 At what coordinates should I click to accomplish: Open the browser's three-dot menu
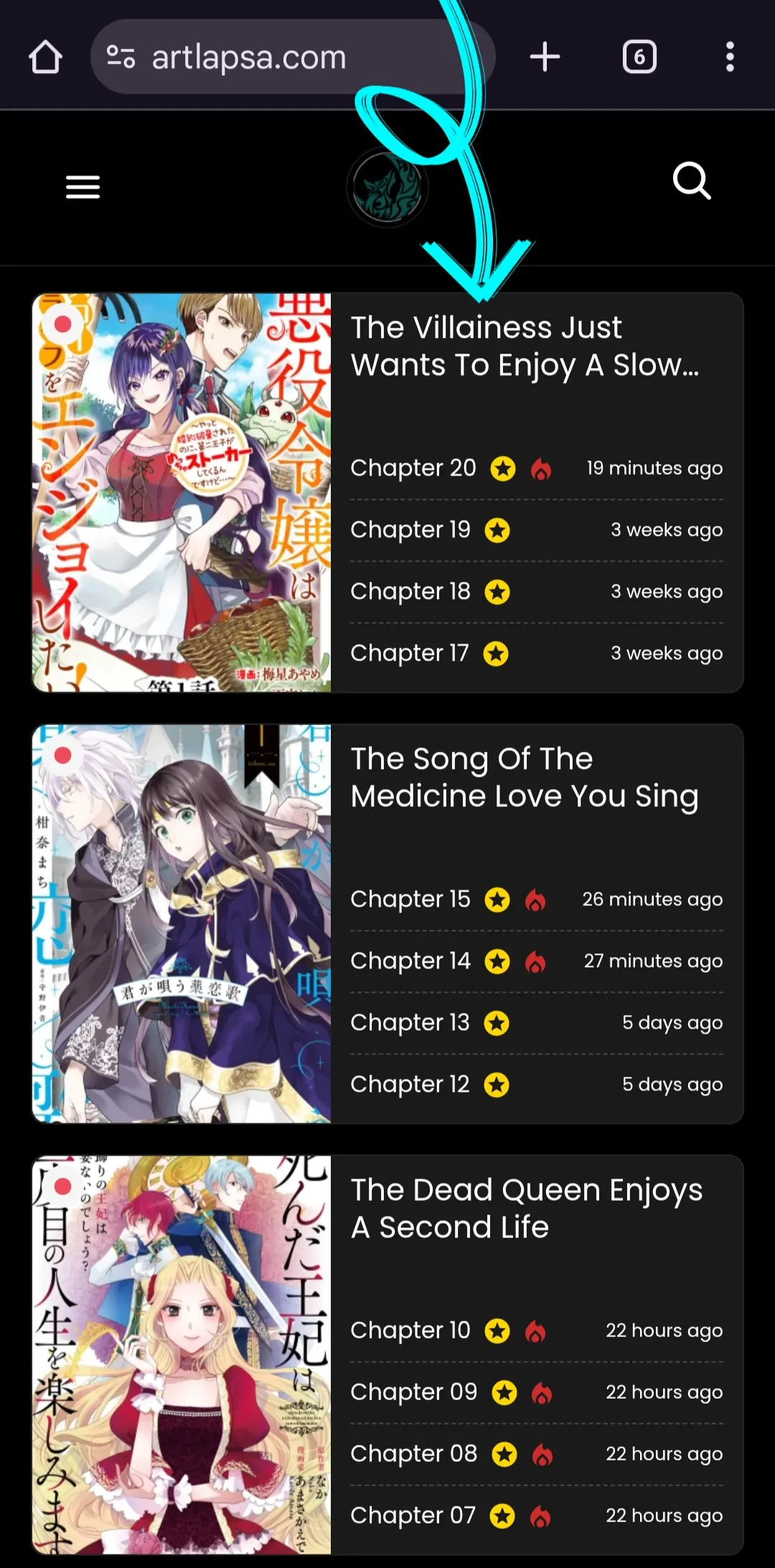tap(730, 57)
